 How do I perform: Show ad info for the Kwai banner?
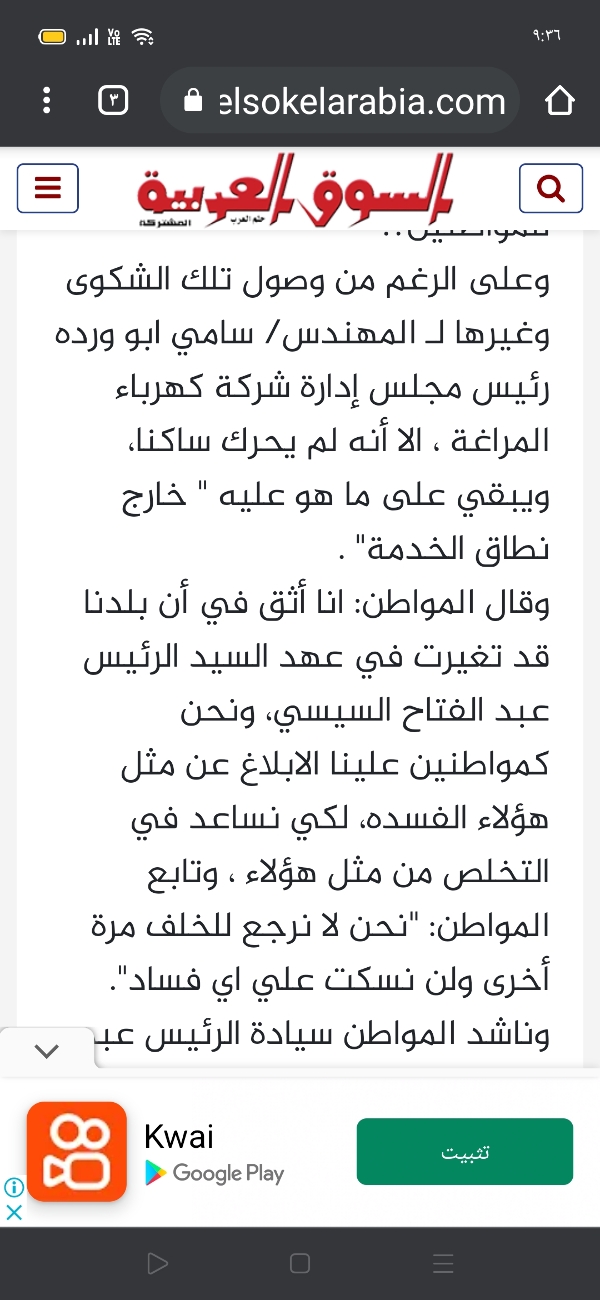[14, 1187]
